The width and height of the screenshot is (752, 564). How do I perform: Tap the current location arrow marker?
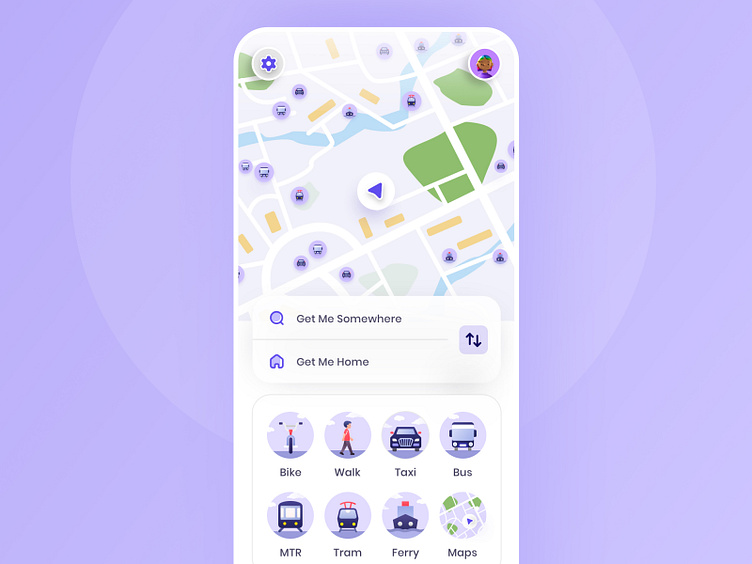coord(376,190)
